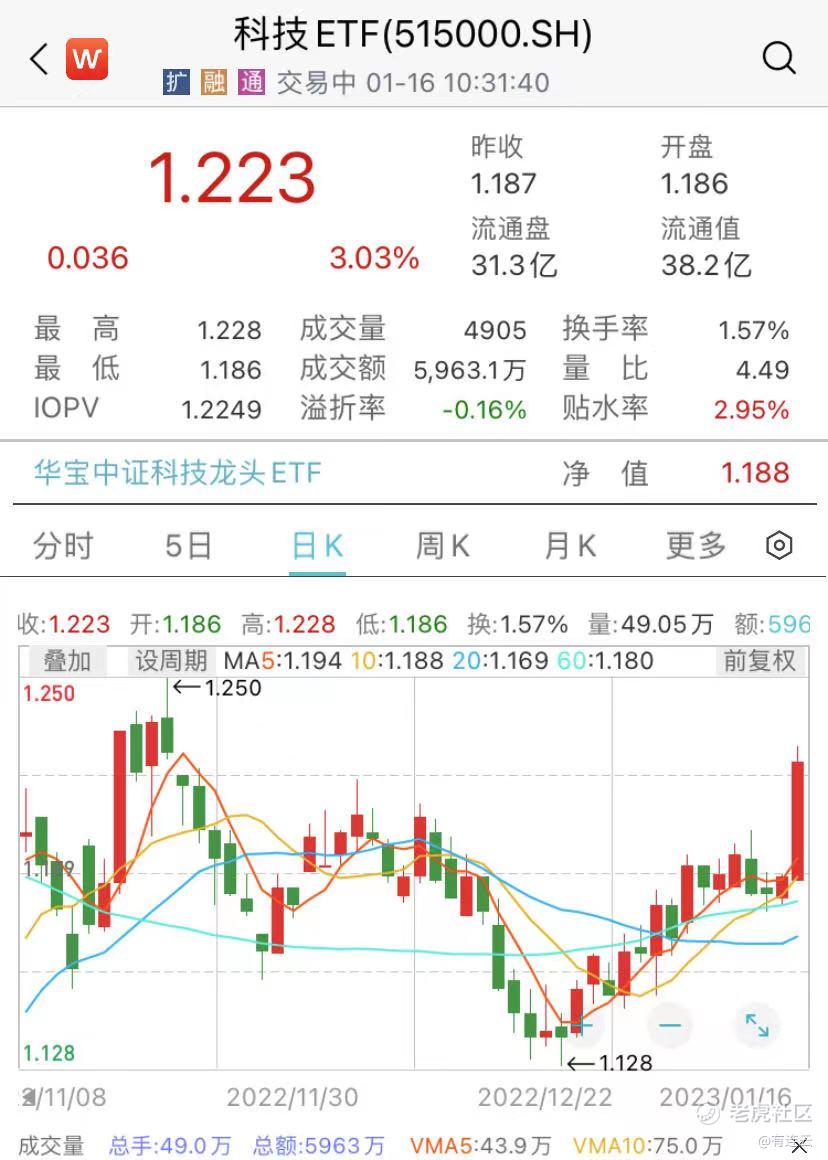Tap the 融 badge next to 扩
This screenshot has width=828, height=1160.
click(x=213, y=82)
